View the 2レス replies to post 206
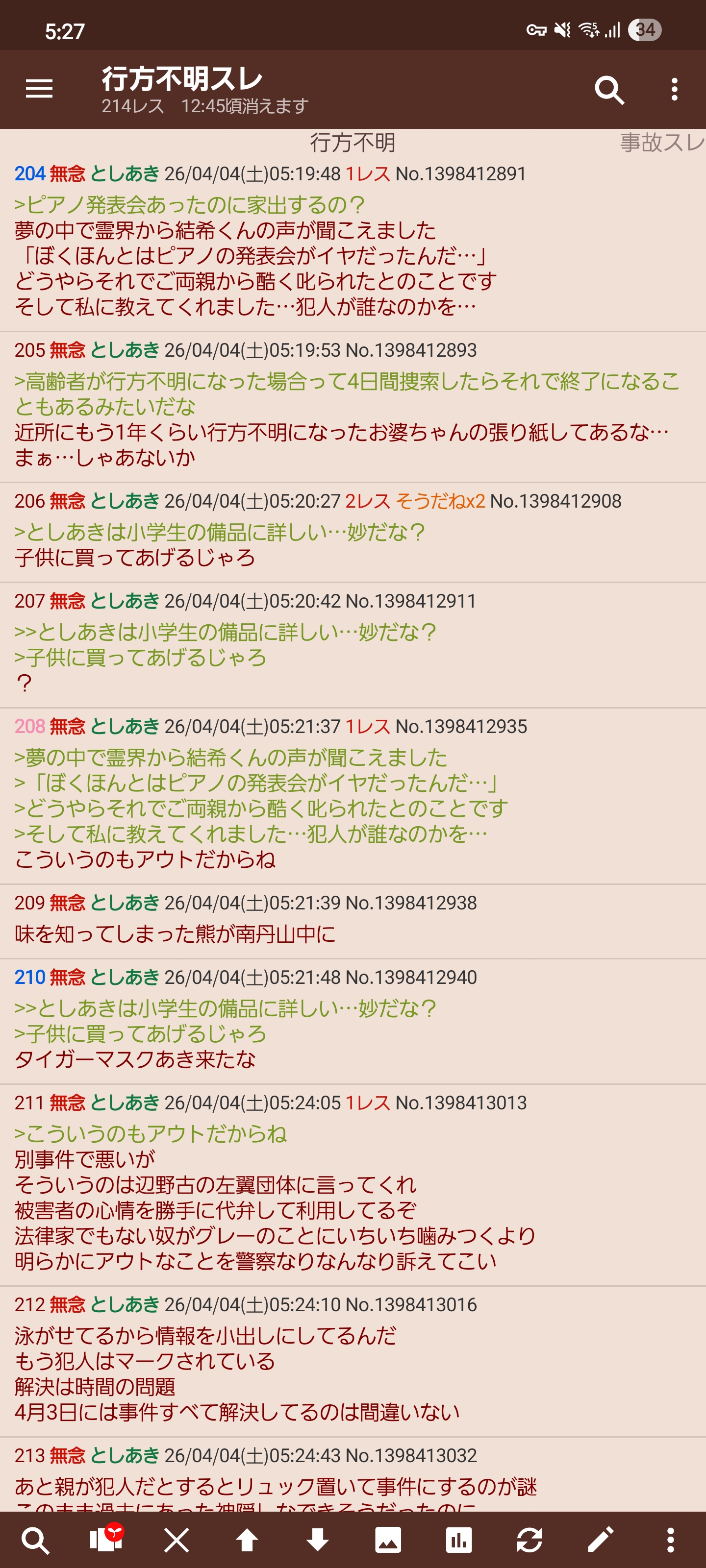The height and width of the screenshot is (1568, 706). [367, 502]
